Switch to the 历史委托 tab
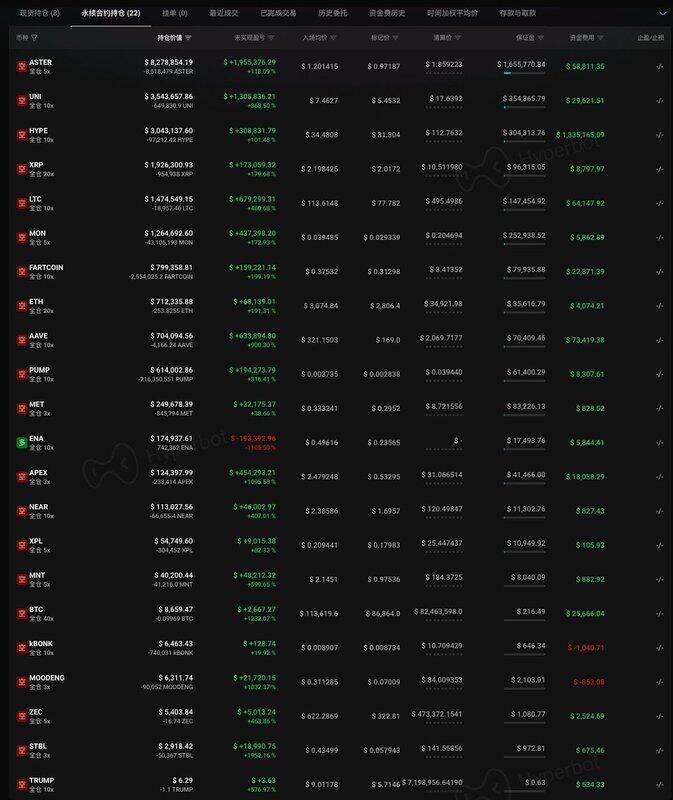Viewport: 673px width, 800px height. click(334, 13)
